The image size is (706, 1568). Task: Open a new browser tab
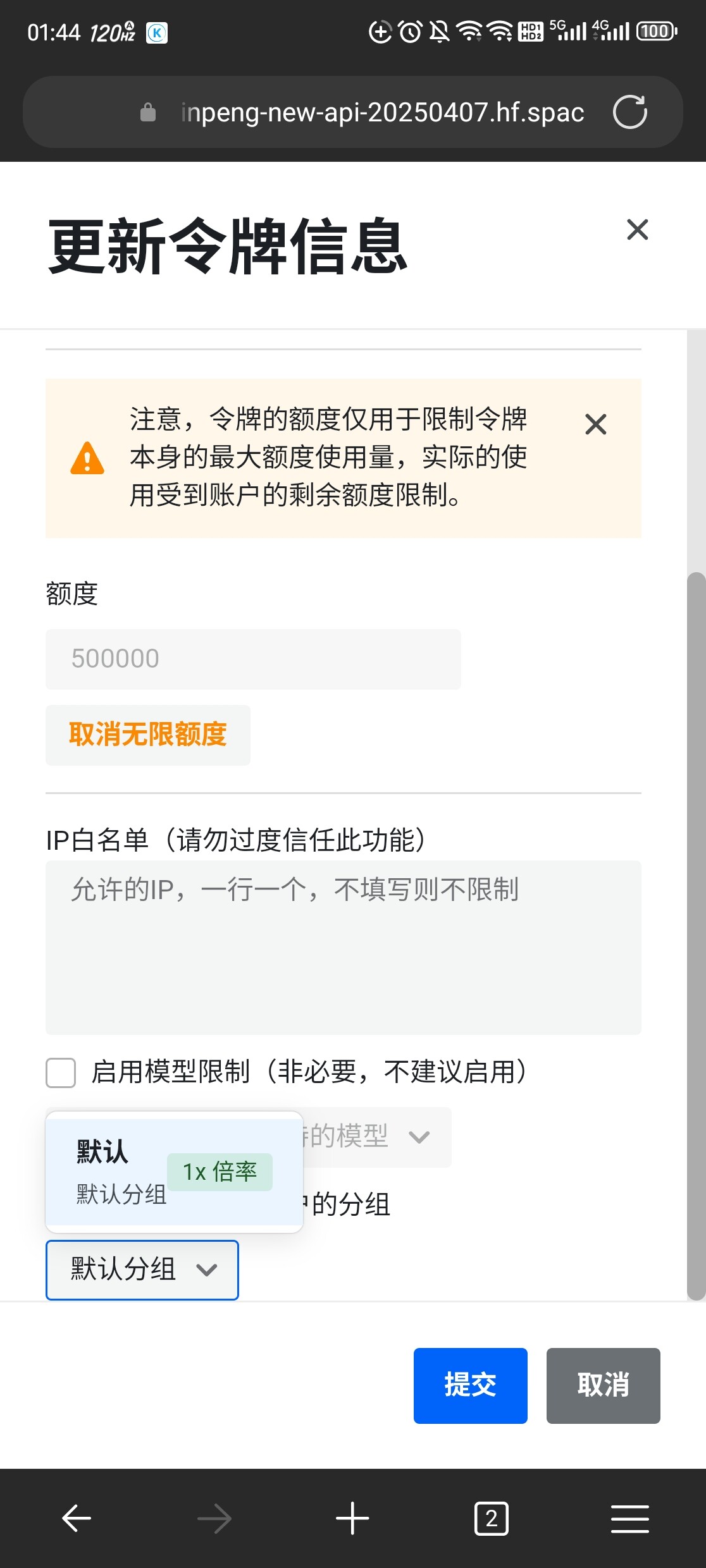(x=352, y=1518)
